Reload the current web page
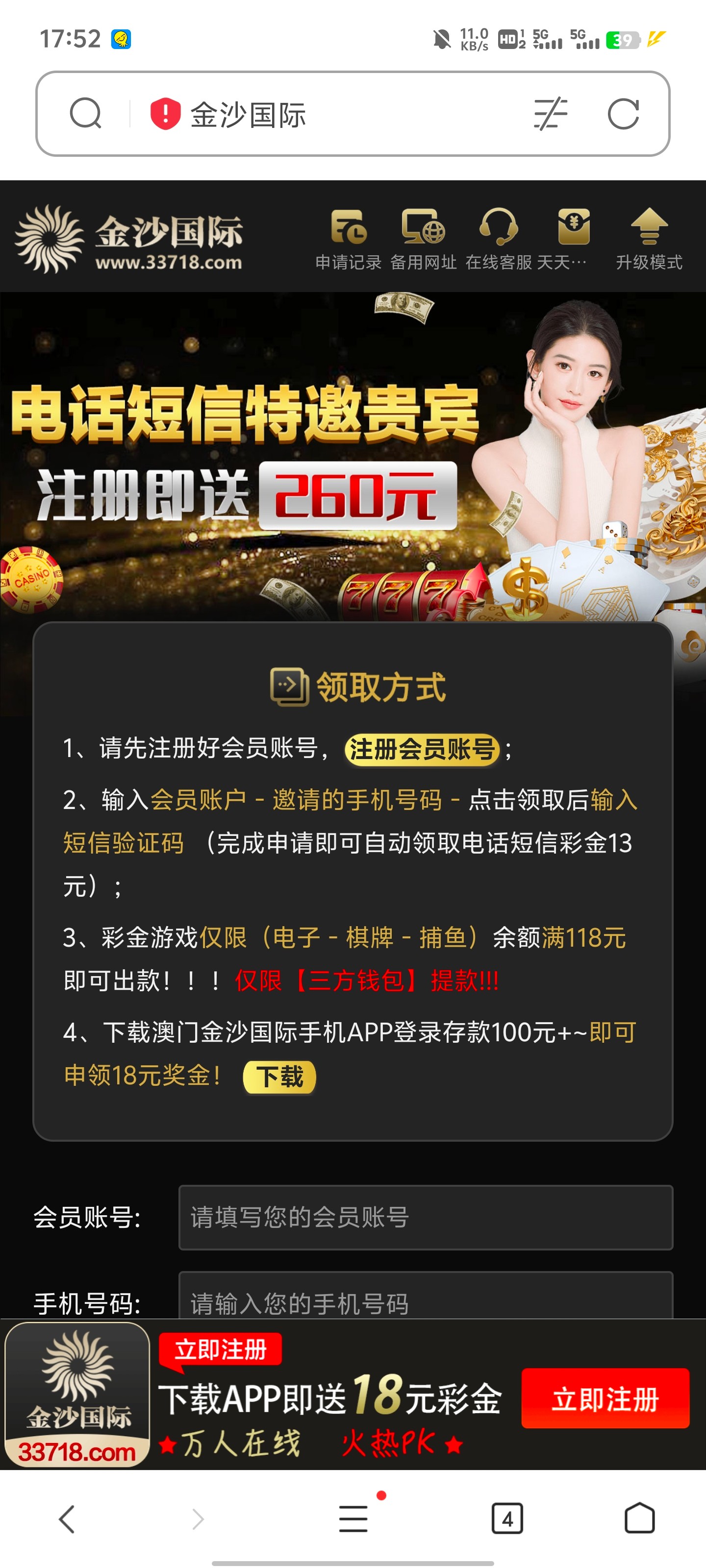This screenshot has height=1568, width=706. [623, 114]
